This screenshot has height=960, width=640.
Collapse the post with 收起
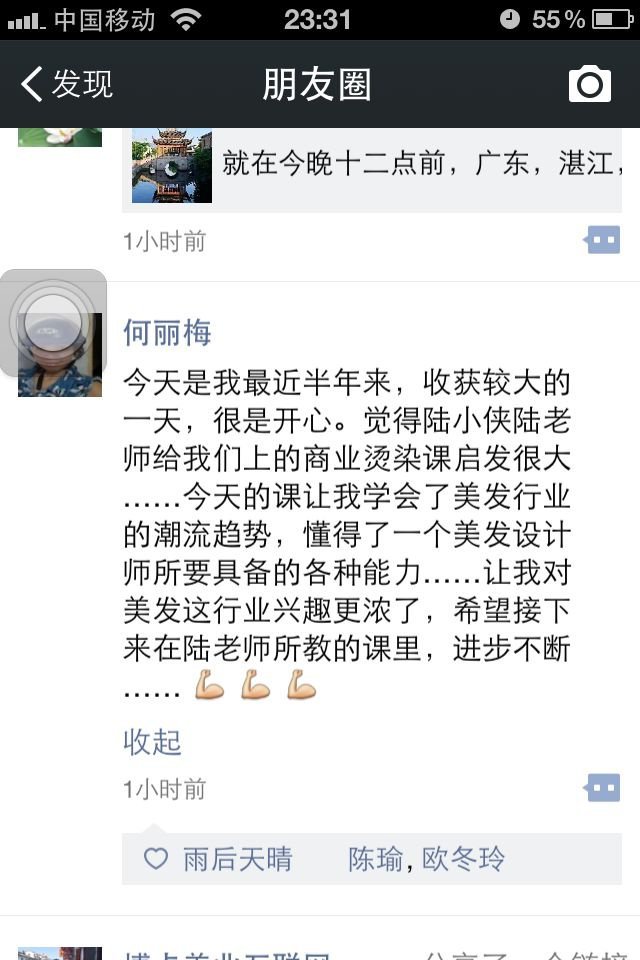pos(152,741)
